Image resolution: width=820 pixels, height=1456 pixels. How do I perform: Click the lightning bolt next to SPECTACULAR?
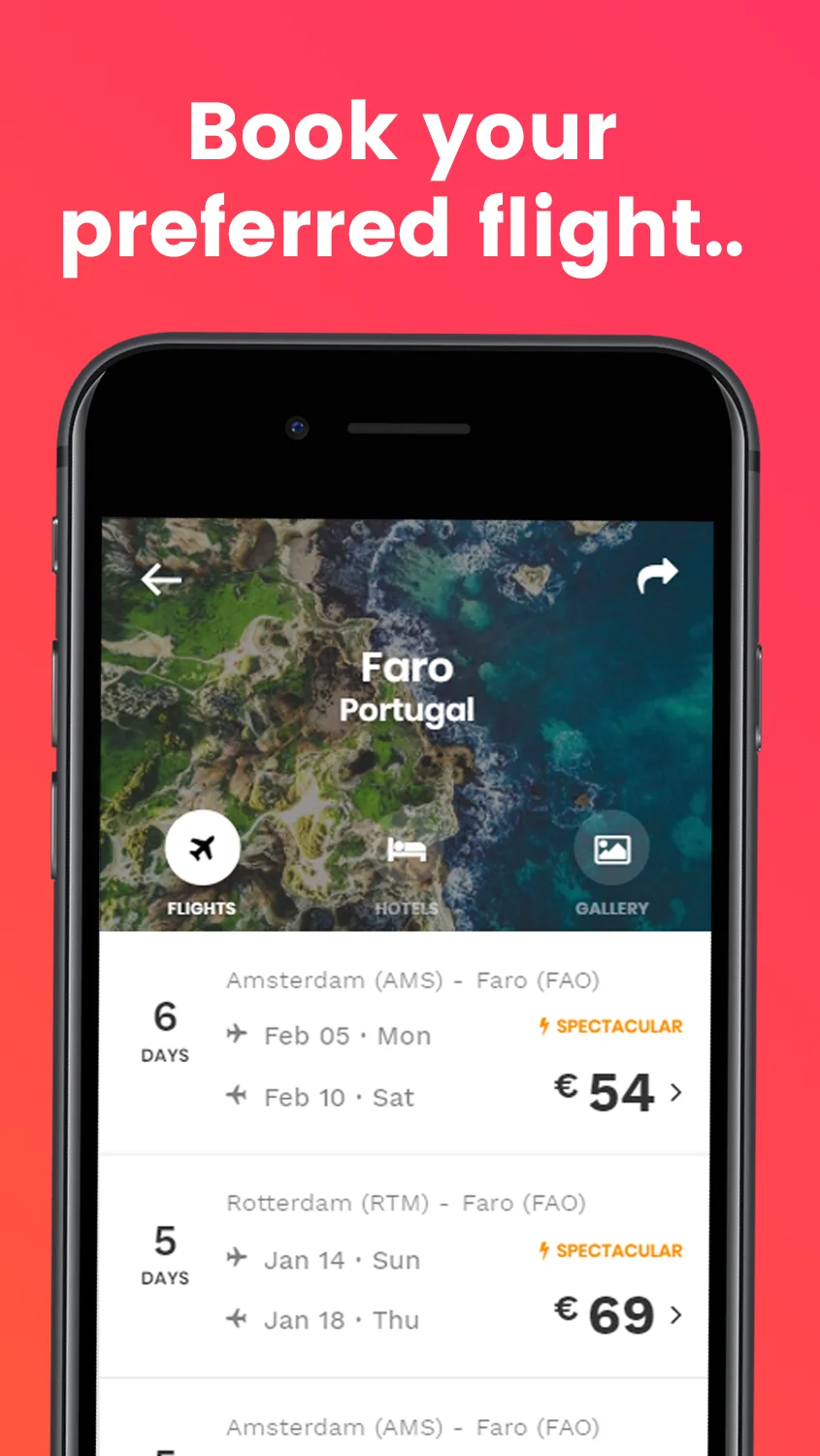tap(543, 1025)
